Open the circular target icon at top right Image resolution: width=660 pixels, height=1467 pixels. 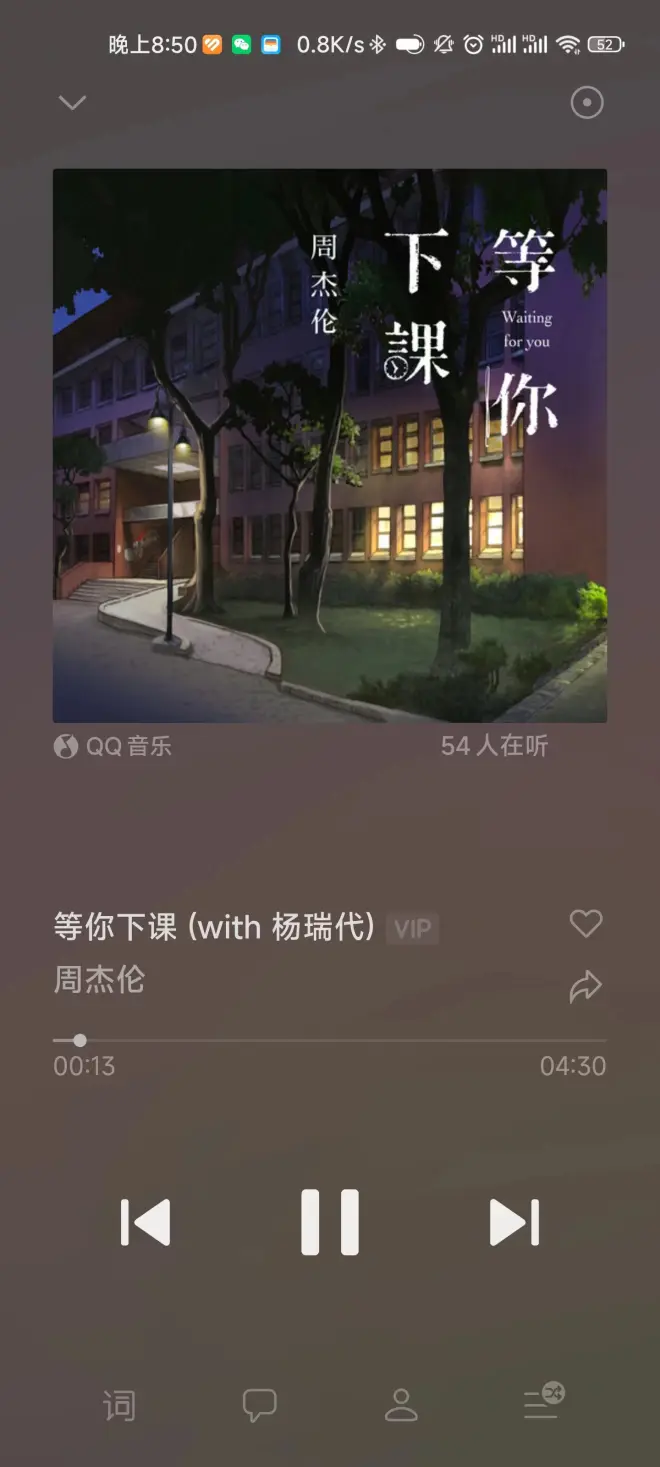point(587,102)
